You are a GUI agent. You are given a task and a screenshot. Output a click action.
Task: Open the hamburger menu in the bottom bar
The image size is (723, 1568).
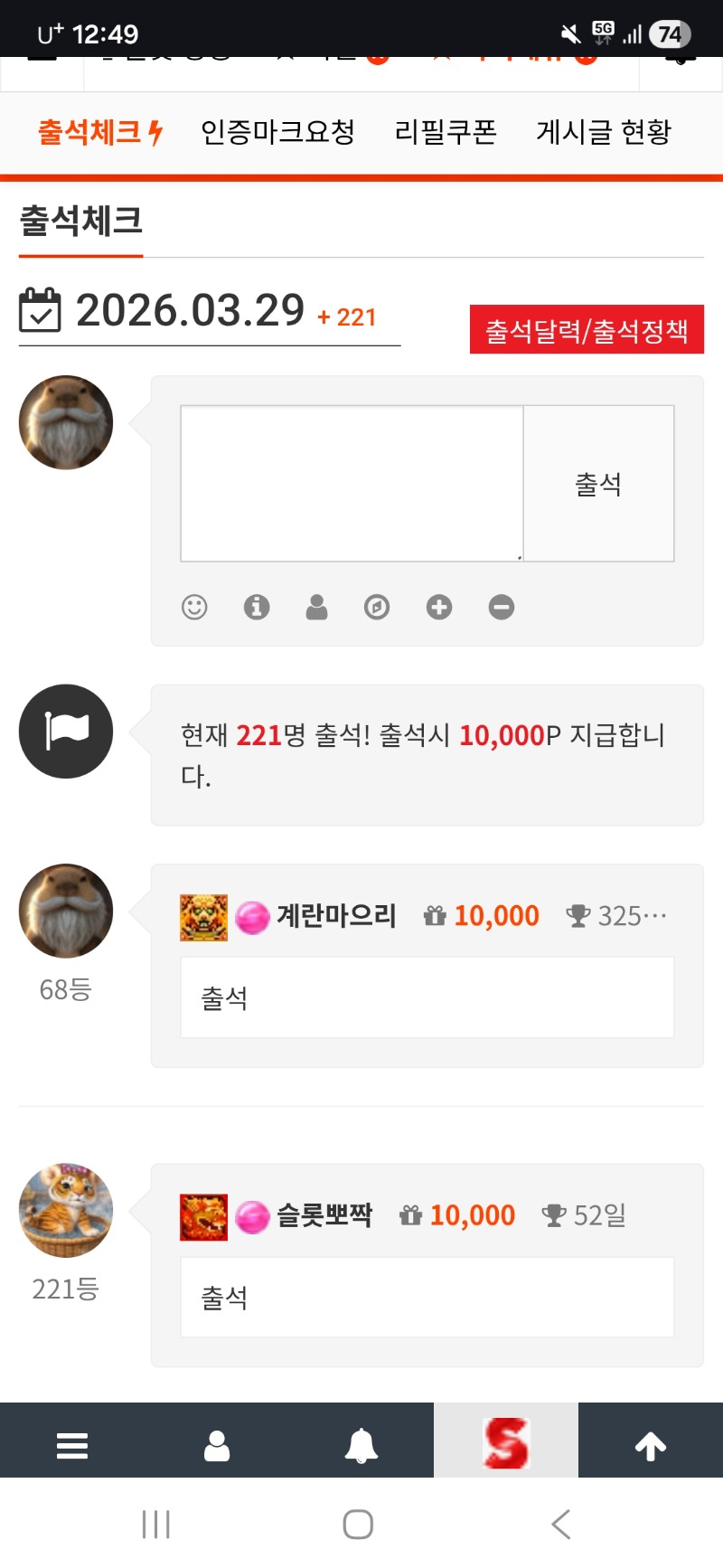tap(72, 1445)
